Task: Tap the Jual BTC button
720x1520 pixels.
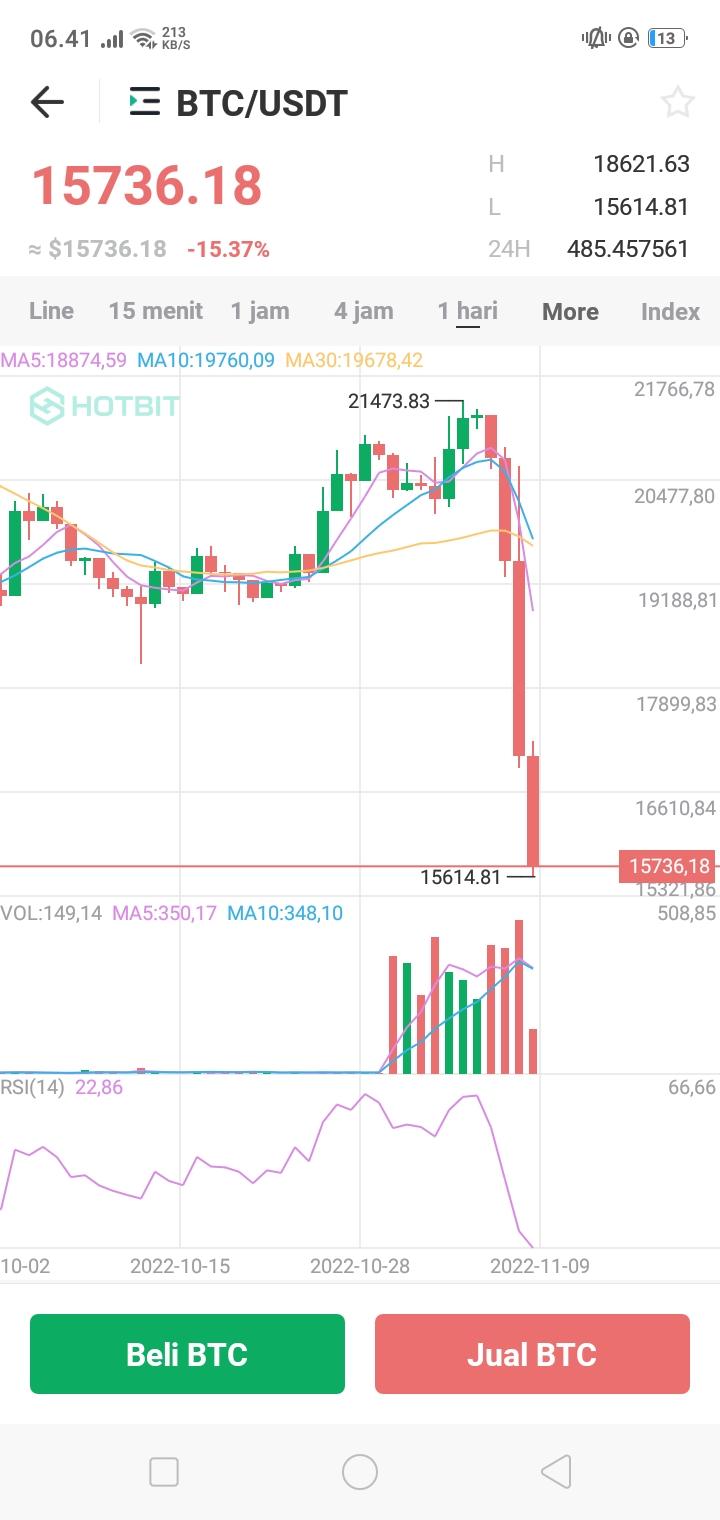Action: click(532, 1354)
